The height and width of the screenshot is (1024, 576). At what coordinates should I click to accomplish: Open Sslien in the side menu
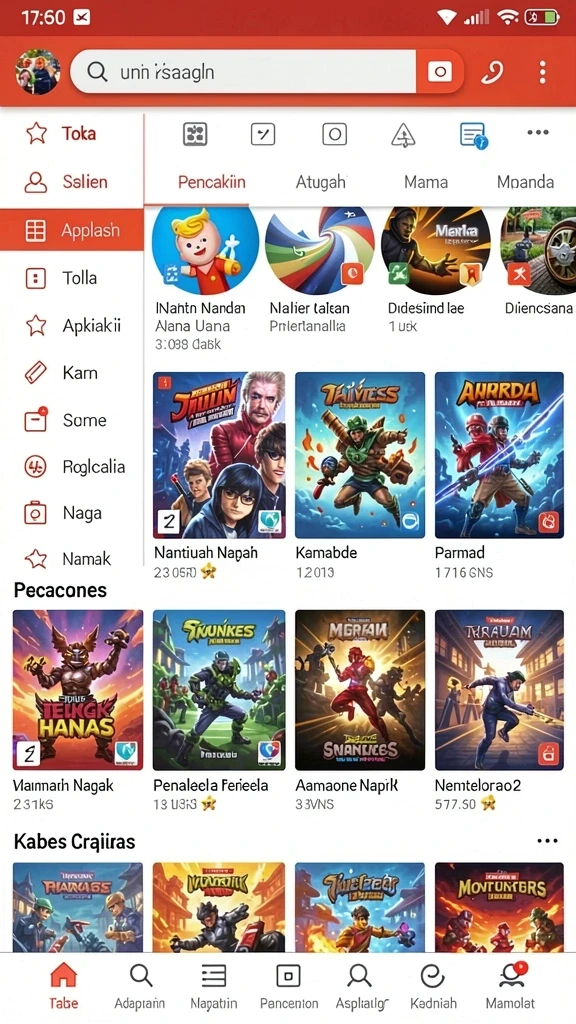click(72, 182)
